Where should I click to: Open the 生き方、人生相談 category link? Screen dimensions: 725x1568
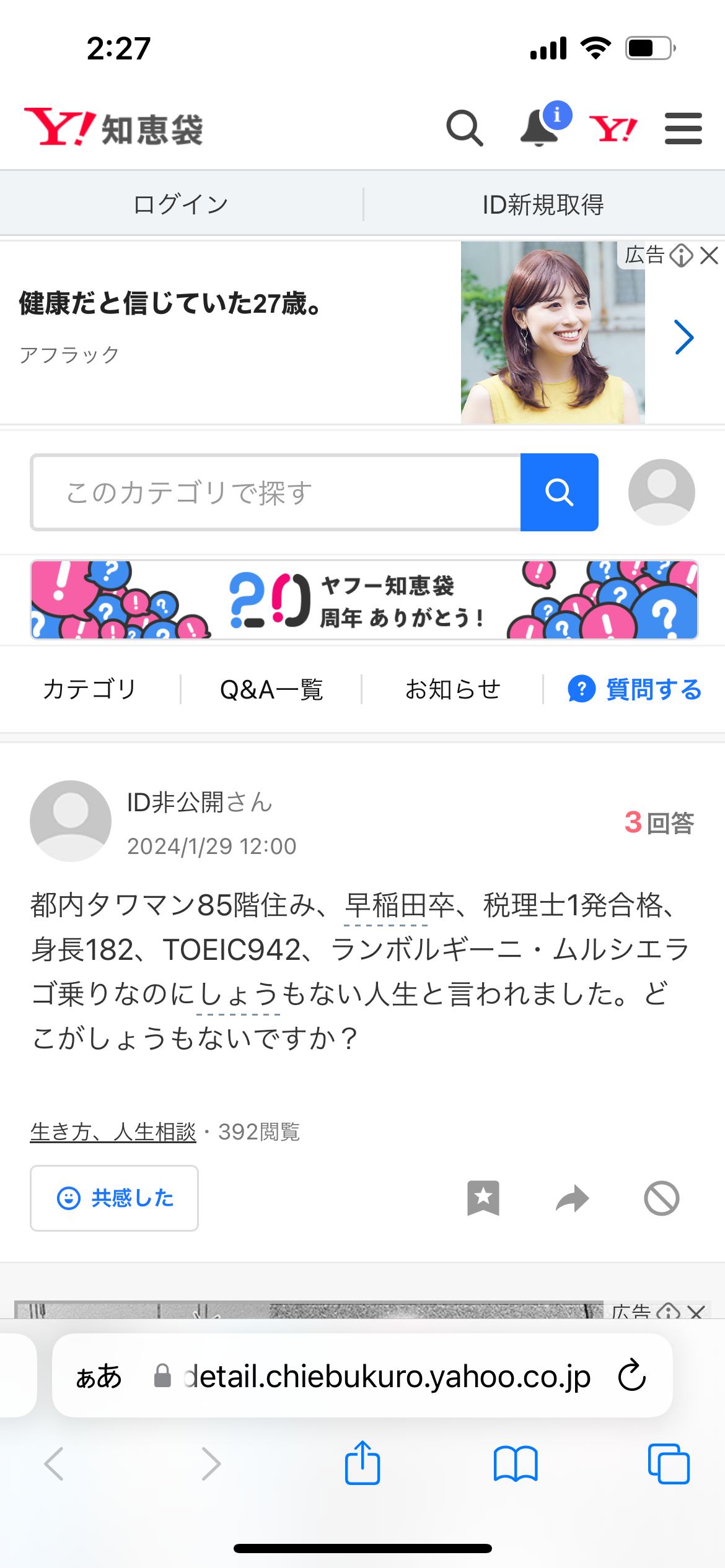[x=113, y=1132]
